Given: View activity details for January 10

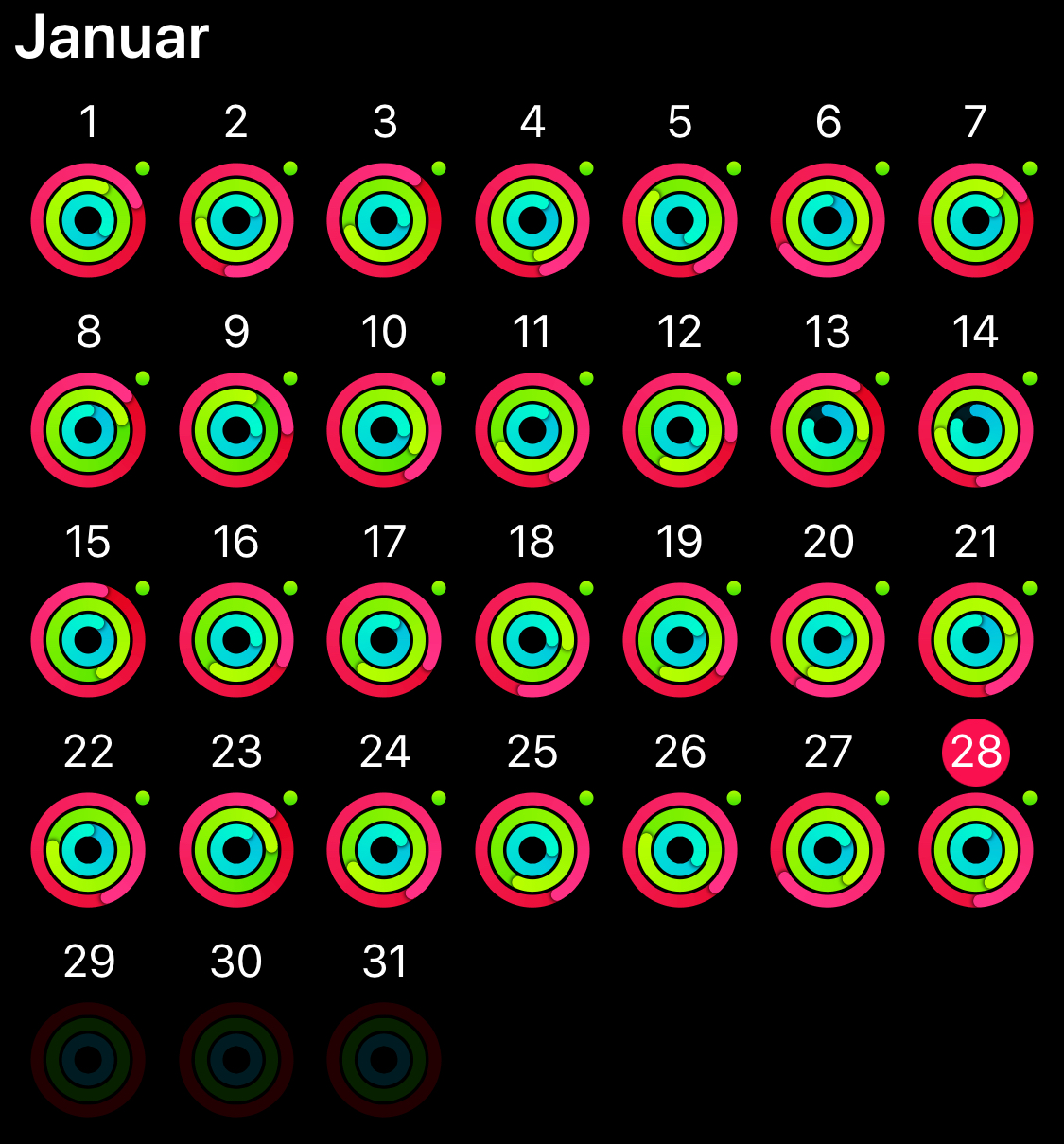Looking at the screenshot, I should [x=384, y=430].
